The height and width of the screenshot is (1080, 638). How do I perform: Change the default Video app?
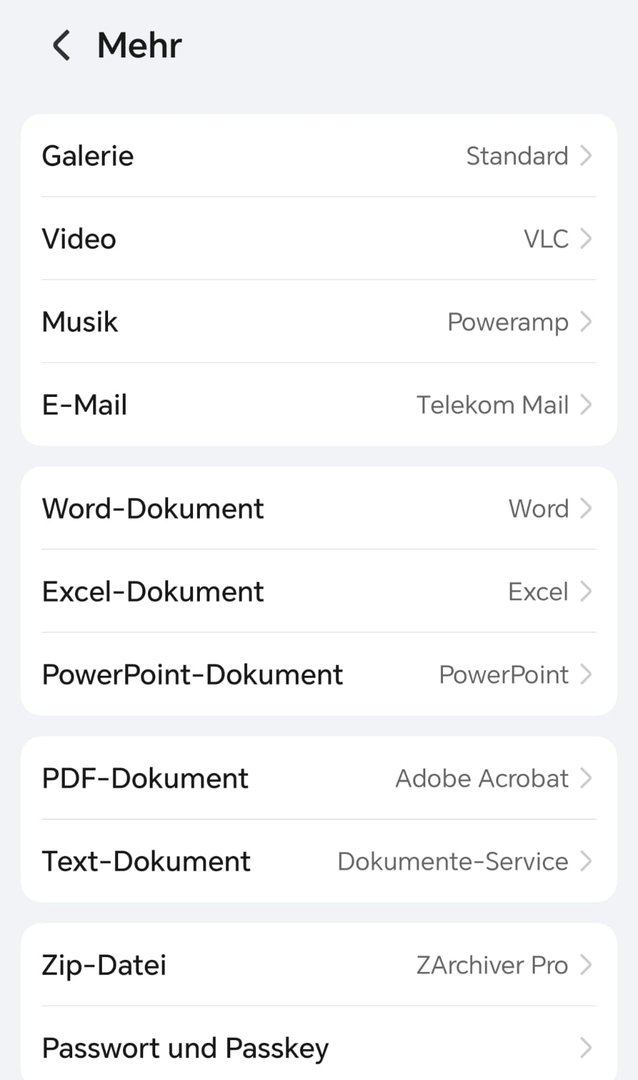pyautogui.click(x=318, y=239)
